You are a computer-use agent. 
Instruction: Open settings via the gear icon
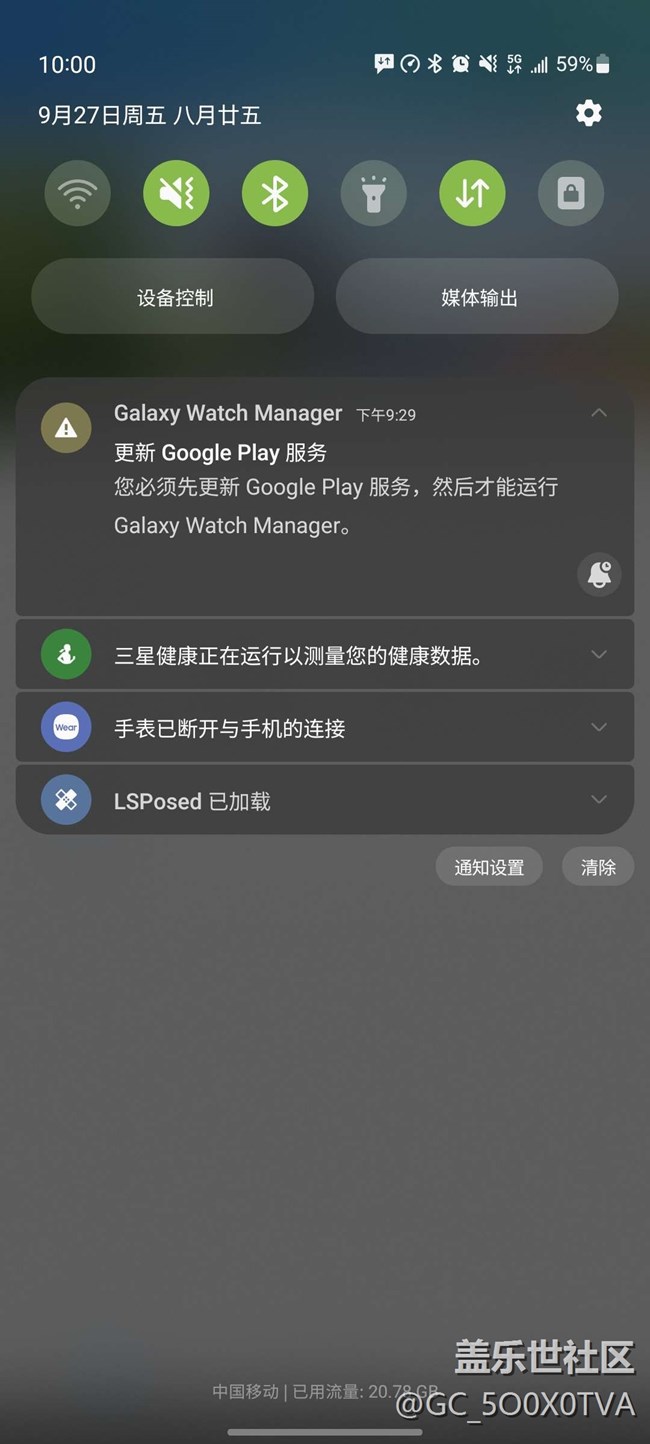pyautogui.click(x=589, y=113)
